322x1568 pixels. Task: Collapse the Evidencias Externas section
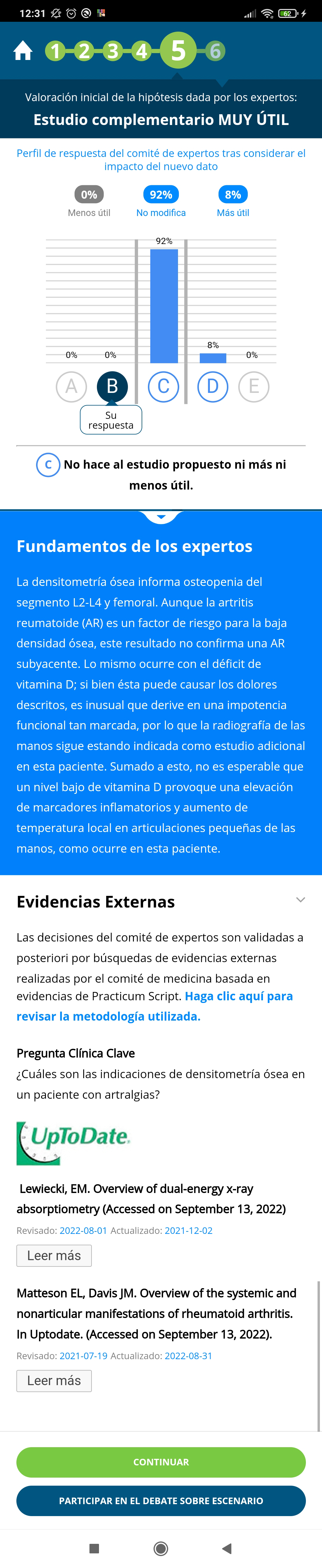click(x=300, y=900)
